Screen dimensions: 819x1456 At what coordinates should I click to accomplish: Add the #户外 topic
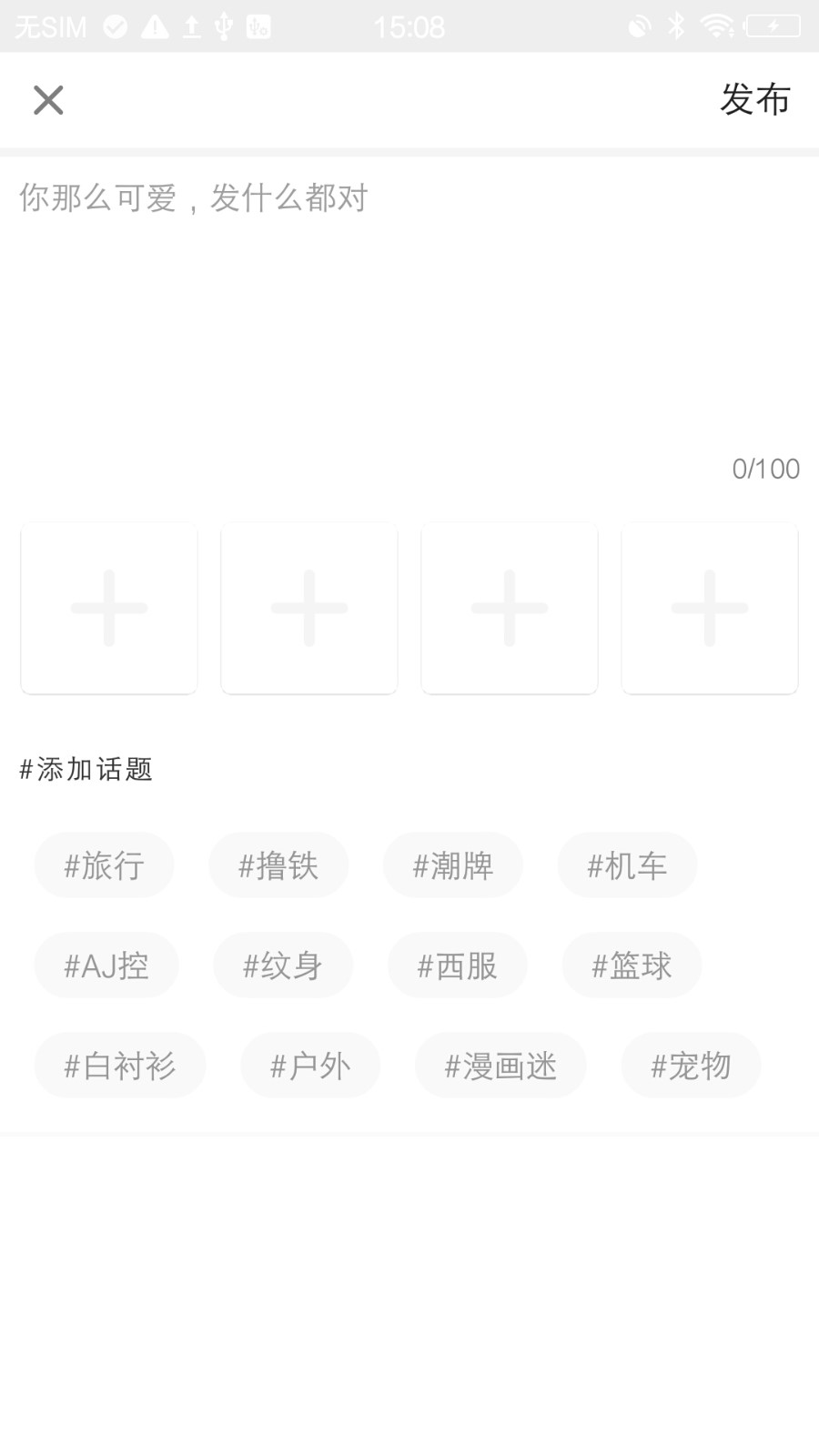tap(310, 1065)
